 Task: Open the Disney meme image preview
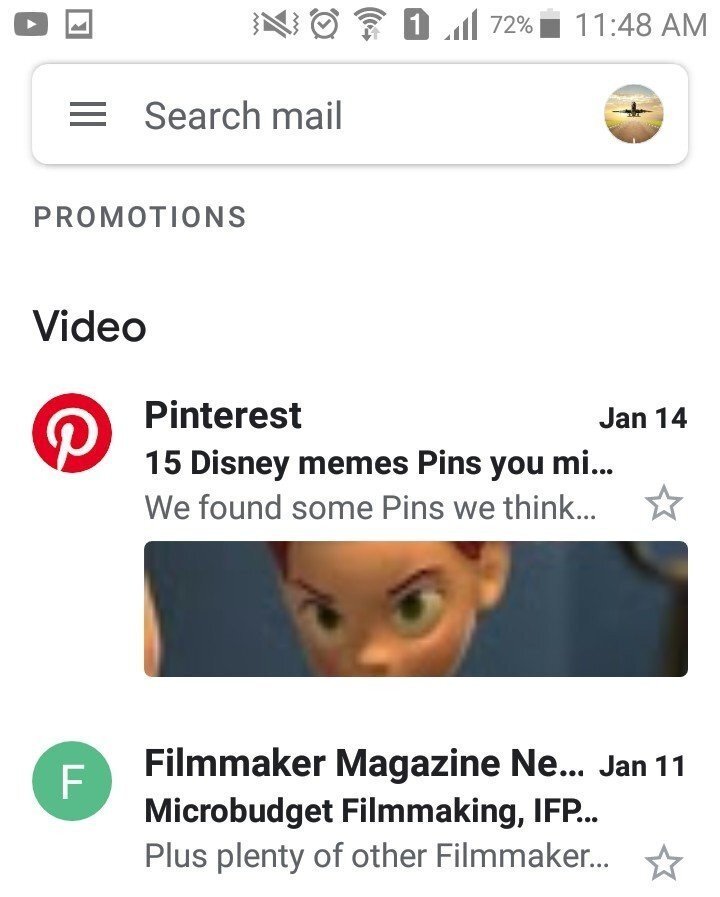[x=415, y=605]
